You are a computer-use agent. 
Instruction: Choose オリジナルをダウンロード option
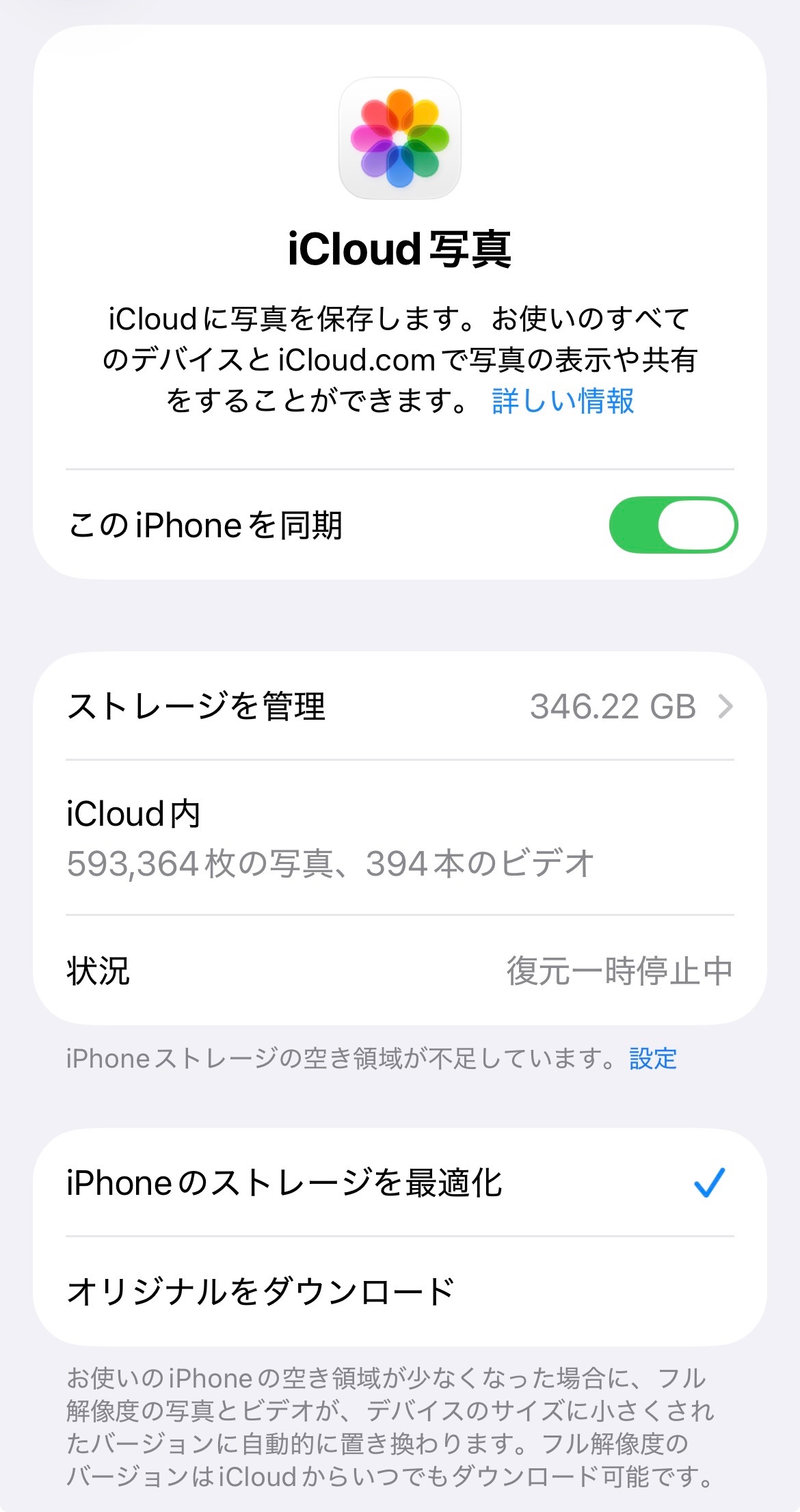399,1291
